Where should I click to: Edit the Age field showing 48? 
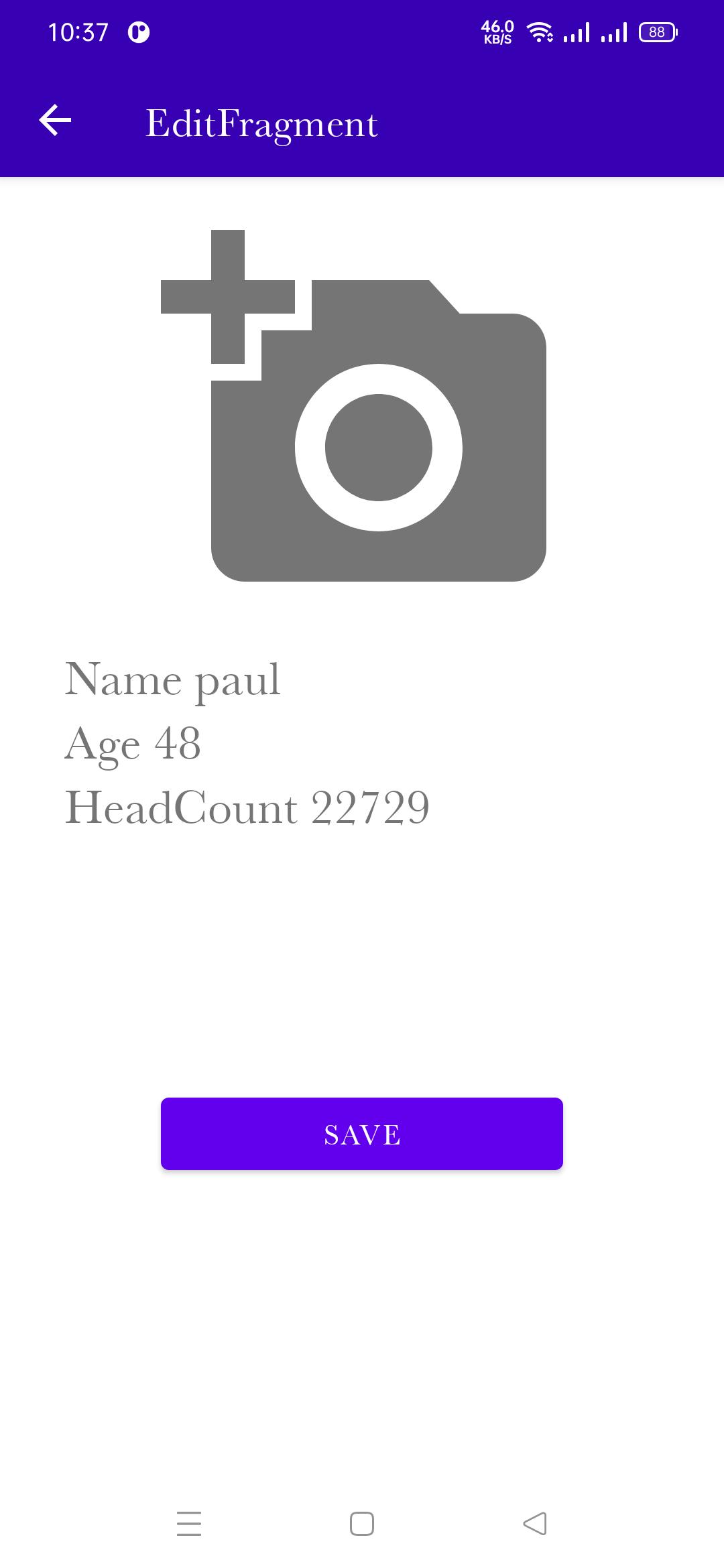[133, 744]
